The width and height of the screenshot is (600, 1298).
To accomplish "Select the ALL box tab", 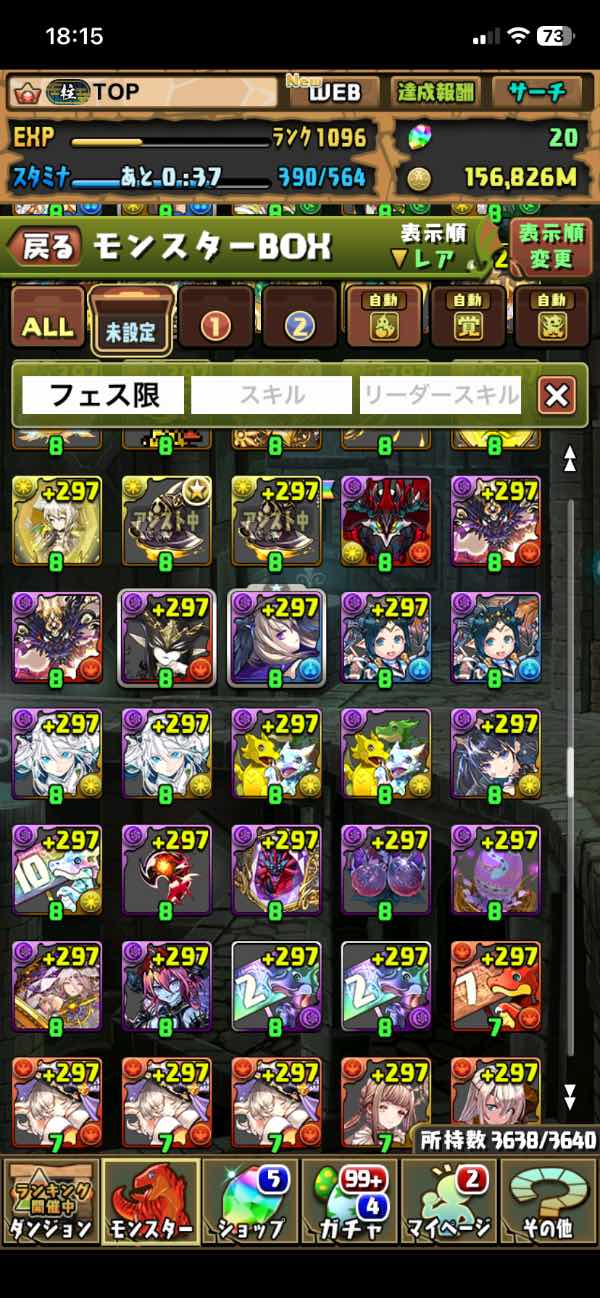I will (x=47, y=324).
